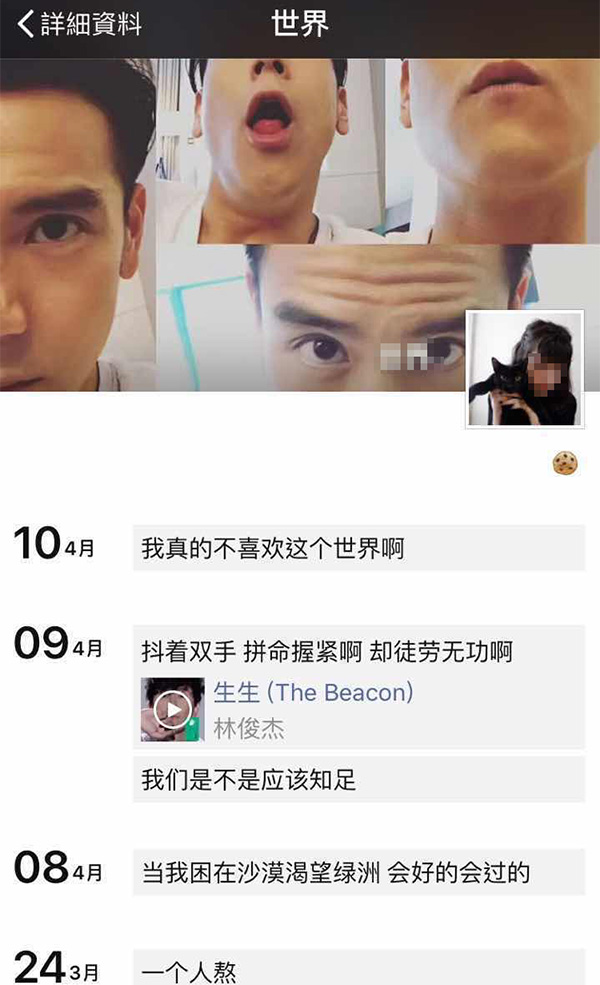Open post 我真的不喜欢这个世界啊

point(358,548)
